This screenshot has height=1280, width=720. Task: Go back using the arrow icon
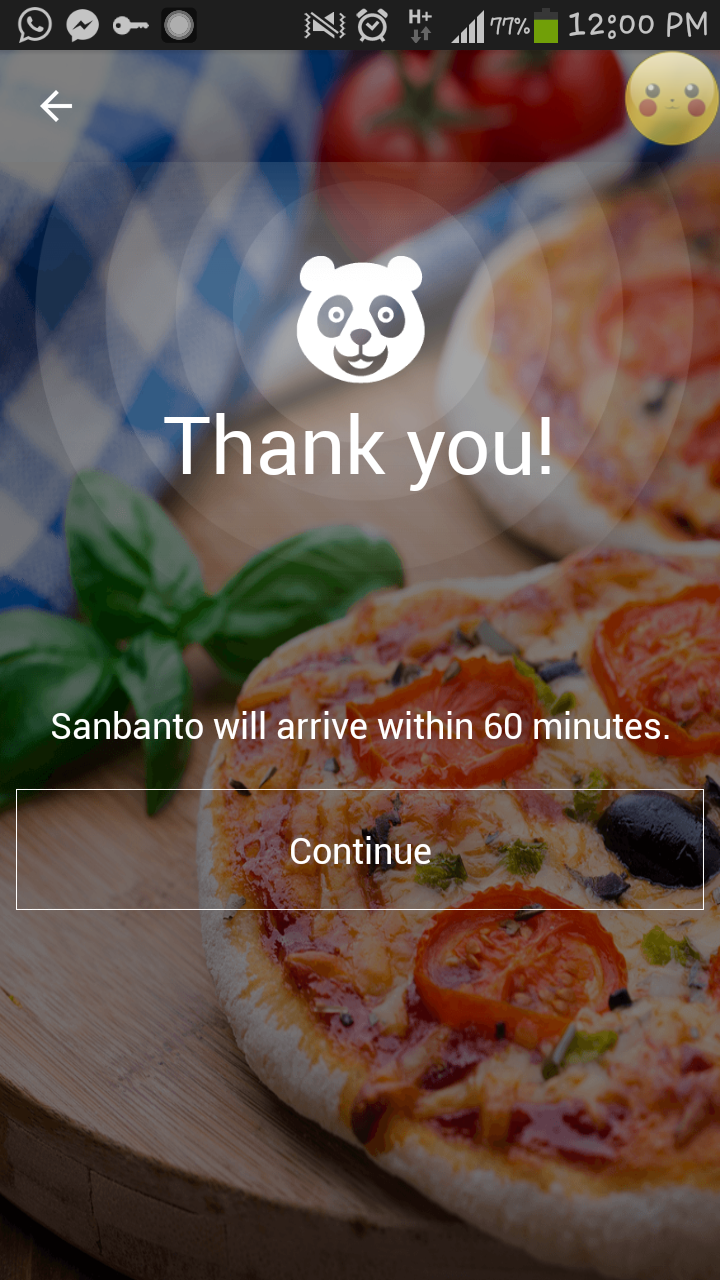click(x=56, y=106)
